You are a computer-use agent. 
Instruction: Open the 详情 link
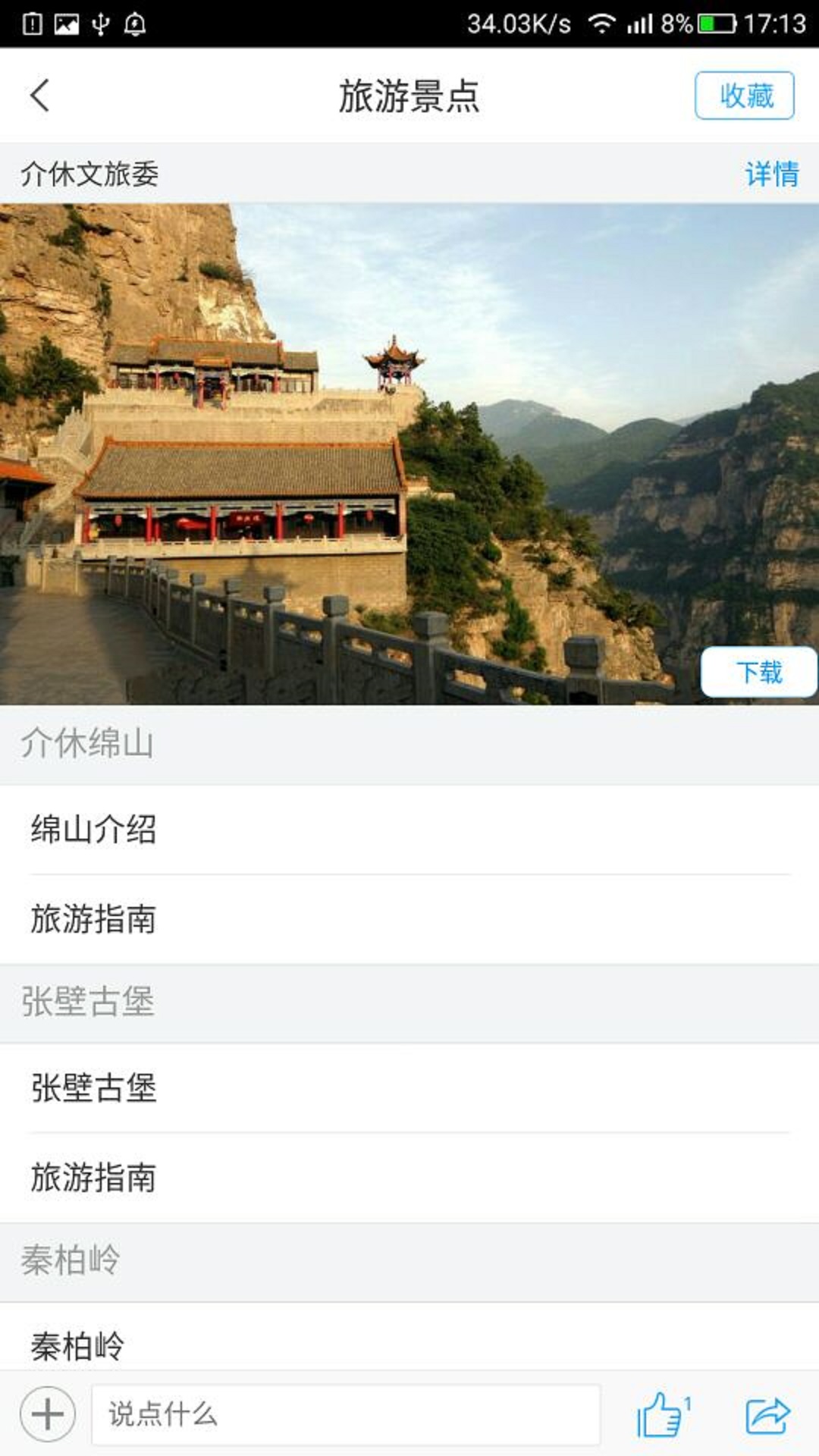[771, 174]
